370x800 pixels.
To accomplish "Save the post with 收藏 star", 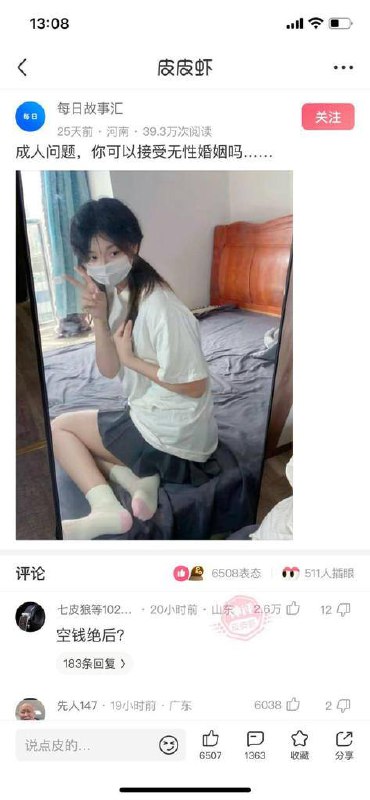I will coord(300,745).
